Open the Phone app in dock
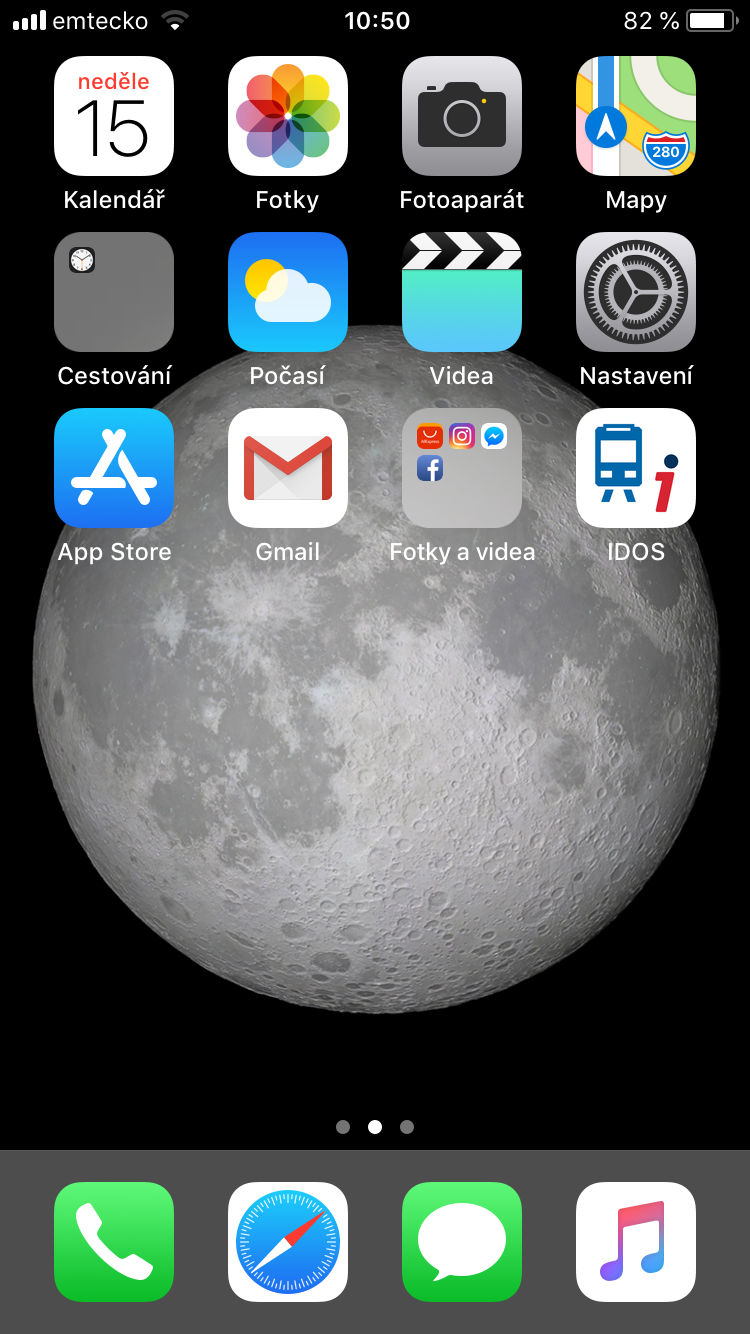750x1334 pixels. [114, 1242]
